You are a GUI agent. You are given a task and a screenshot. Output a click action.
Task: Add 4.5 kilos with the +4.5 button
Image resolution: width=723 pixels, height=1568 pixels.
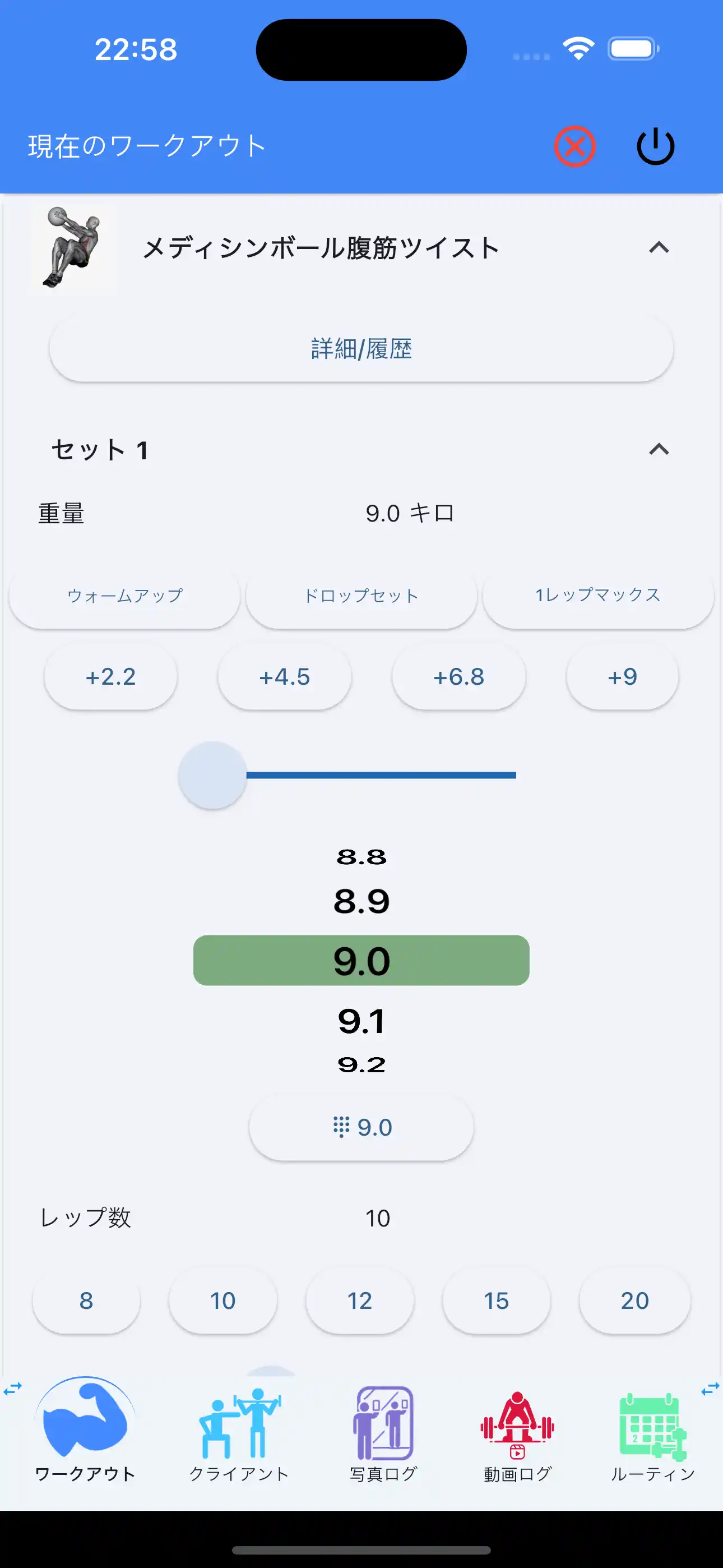click(285, 677)
